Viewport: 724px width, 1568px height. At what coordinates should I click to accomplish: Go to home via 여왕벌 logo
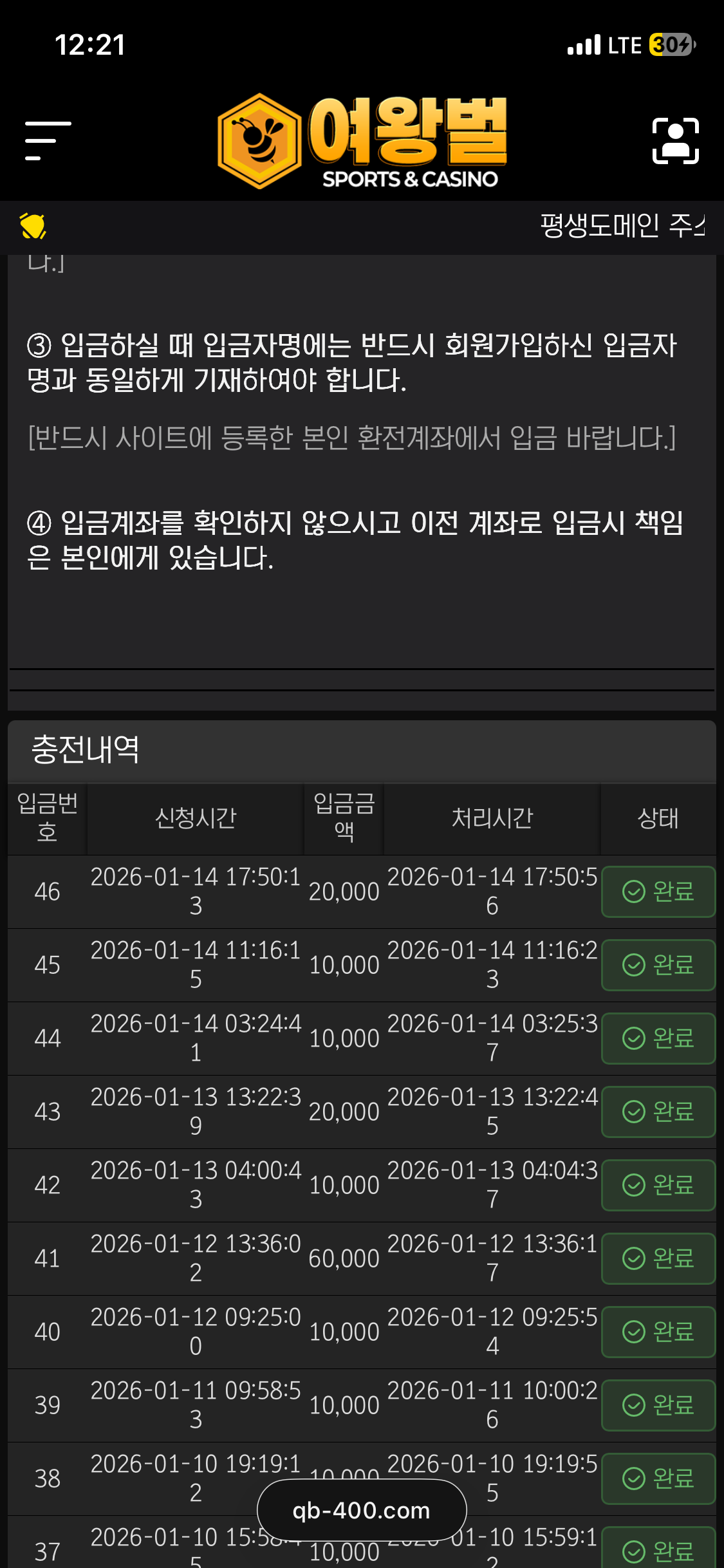pyautogui.click(x=362, y=141)
